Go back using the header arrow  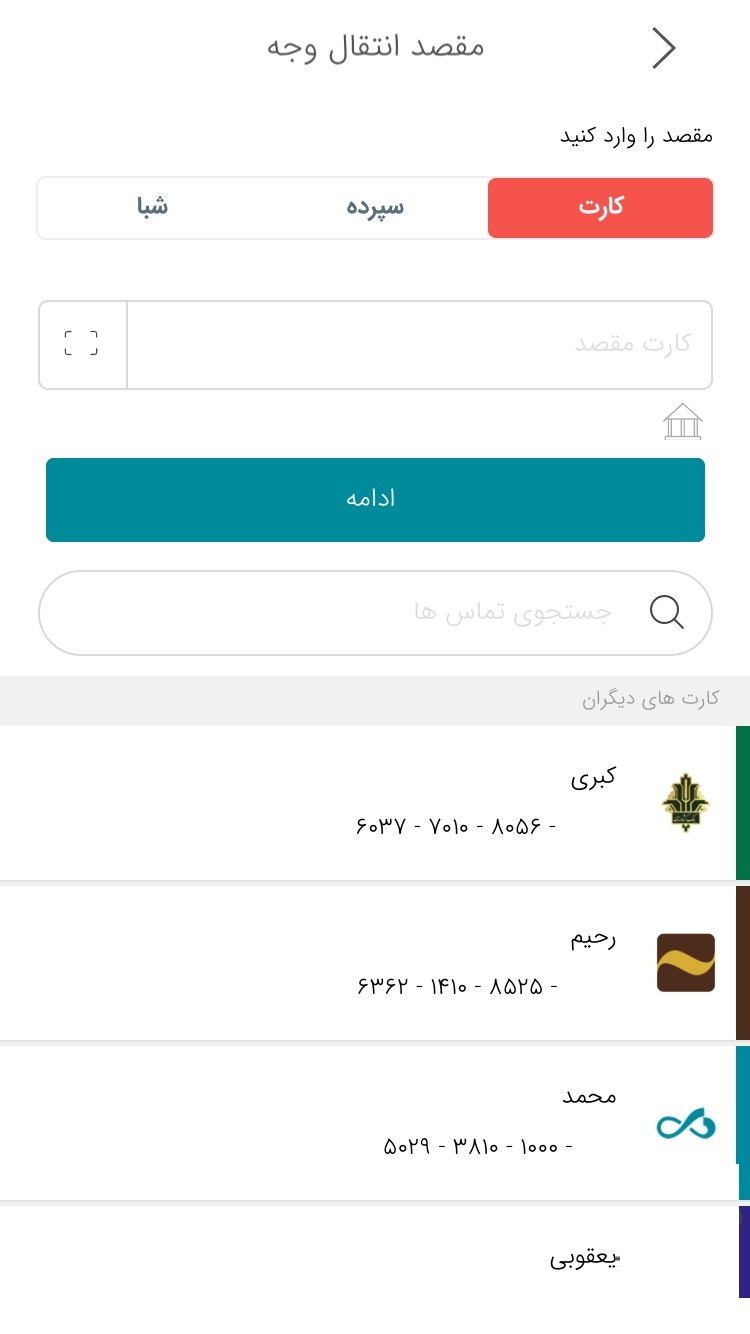tap(664, 48)
